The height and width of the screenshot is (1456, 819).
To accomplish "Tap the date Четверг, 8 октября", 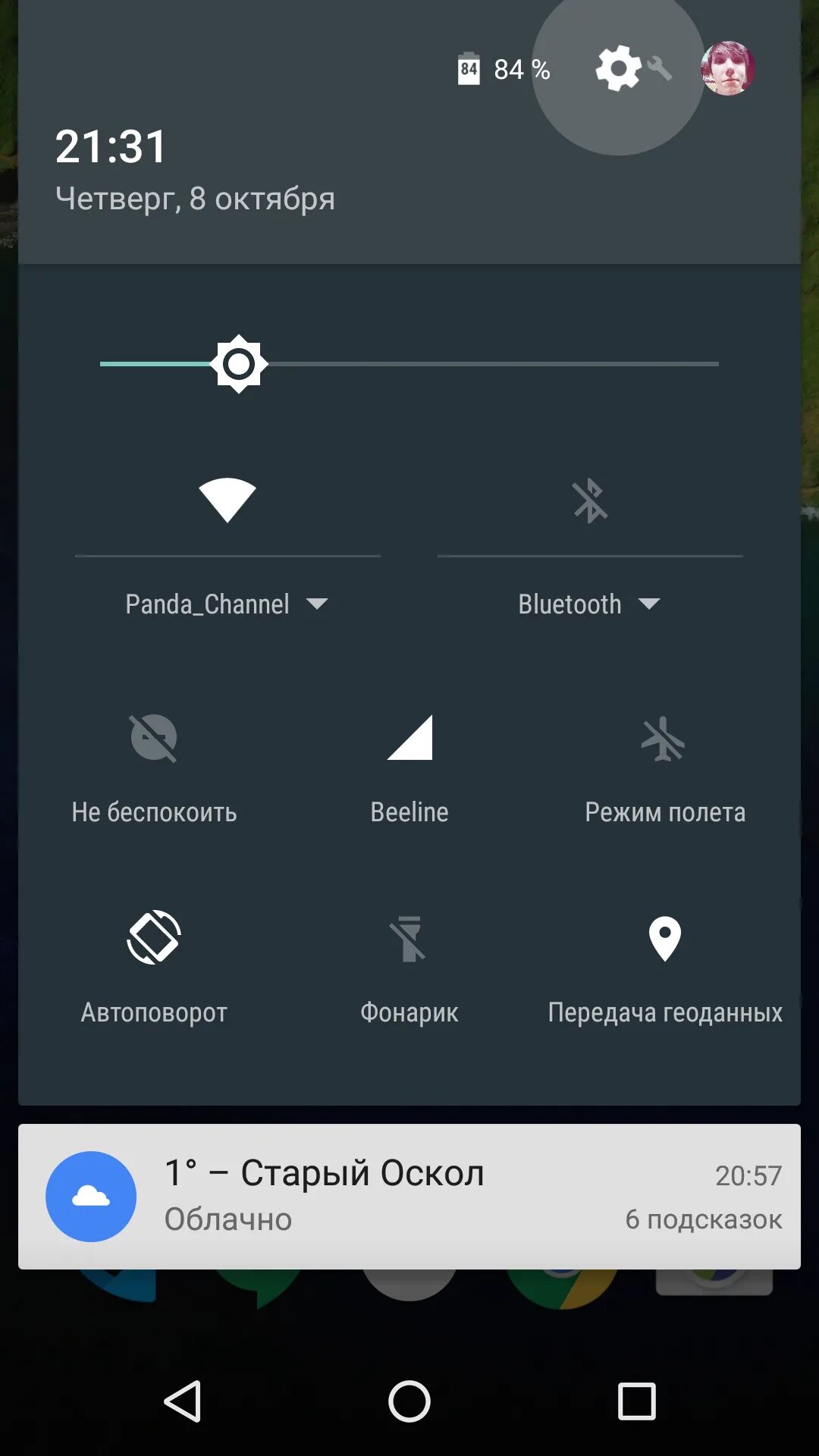I will (195, 199).
